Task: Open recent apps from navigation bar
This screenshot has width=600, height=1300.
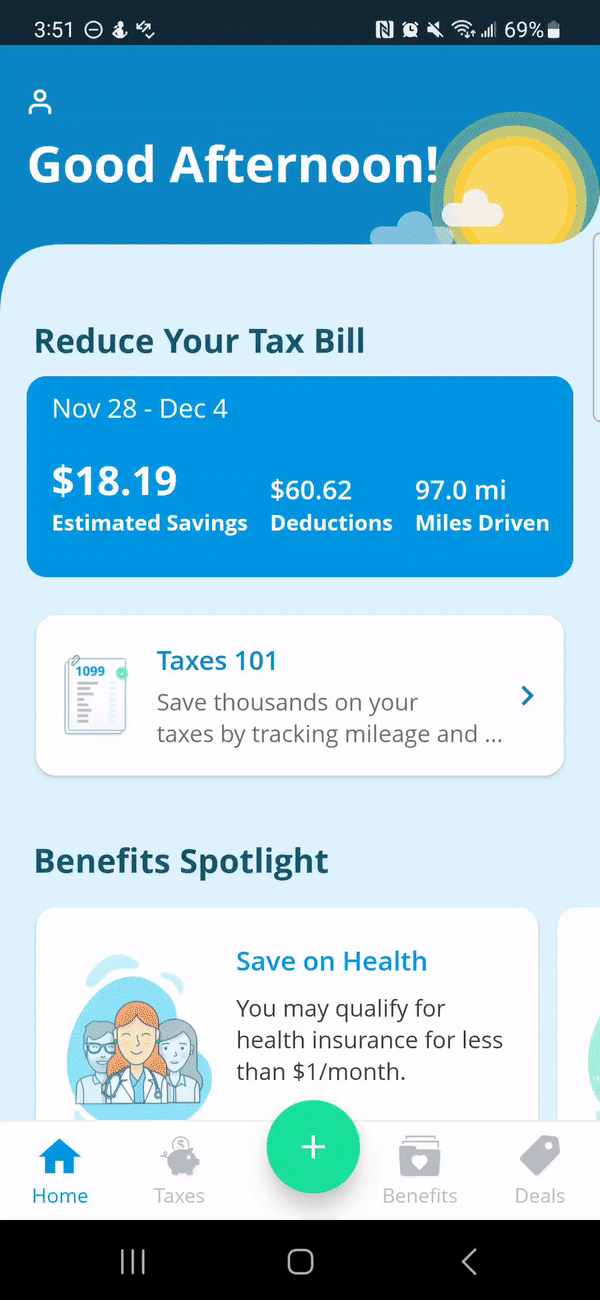Action: pos(133,1262)
